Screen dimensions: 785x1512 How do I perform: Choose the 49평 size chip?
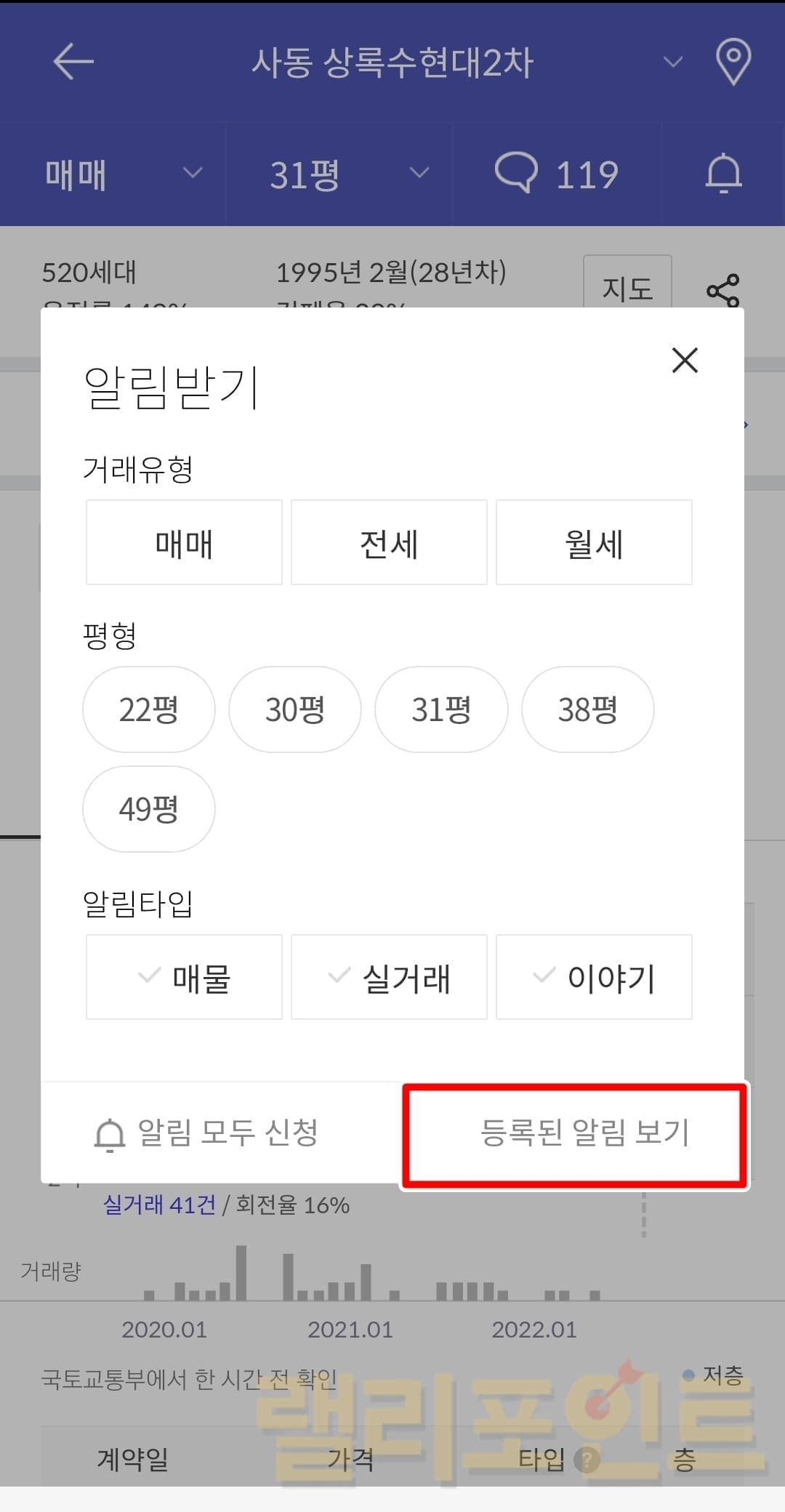pos(149,809)
